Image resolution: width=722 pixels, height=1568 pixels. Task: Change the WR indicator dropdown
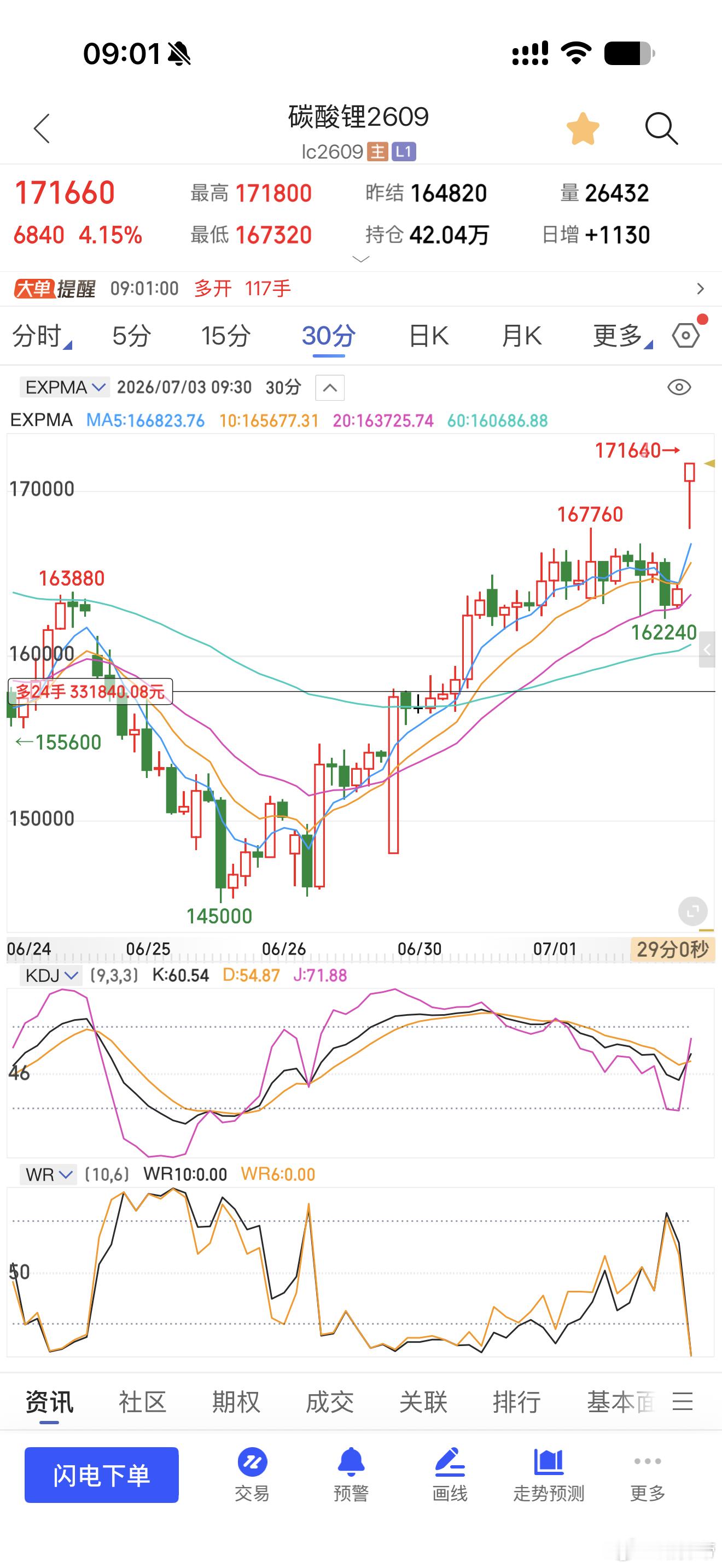pos(49,1175)
